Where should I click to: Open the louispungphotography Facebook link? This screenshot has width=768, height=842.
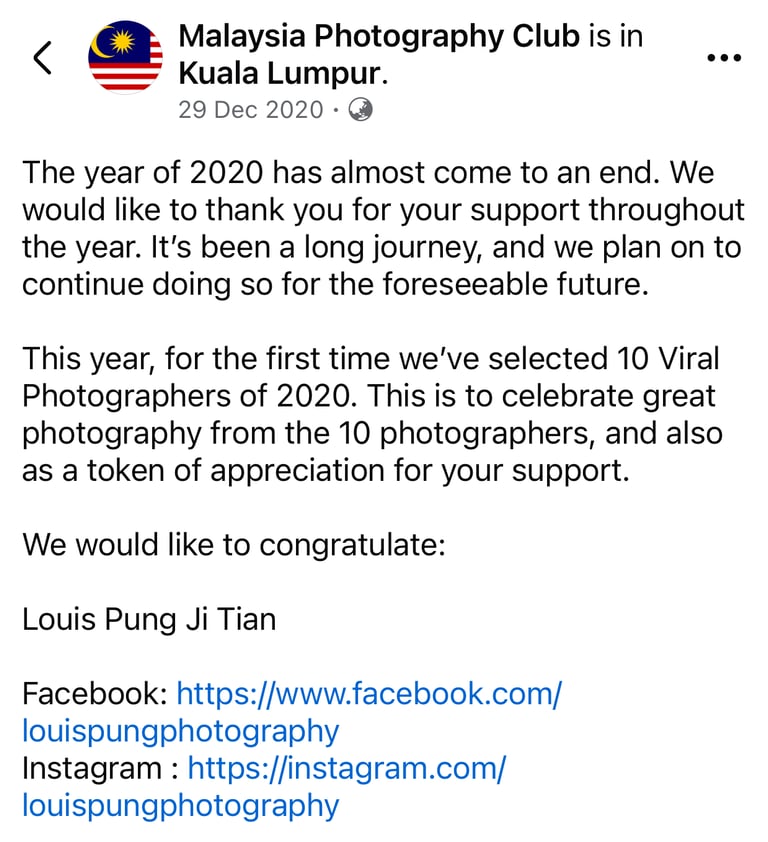[x=292, y=712]
